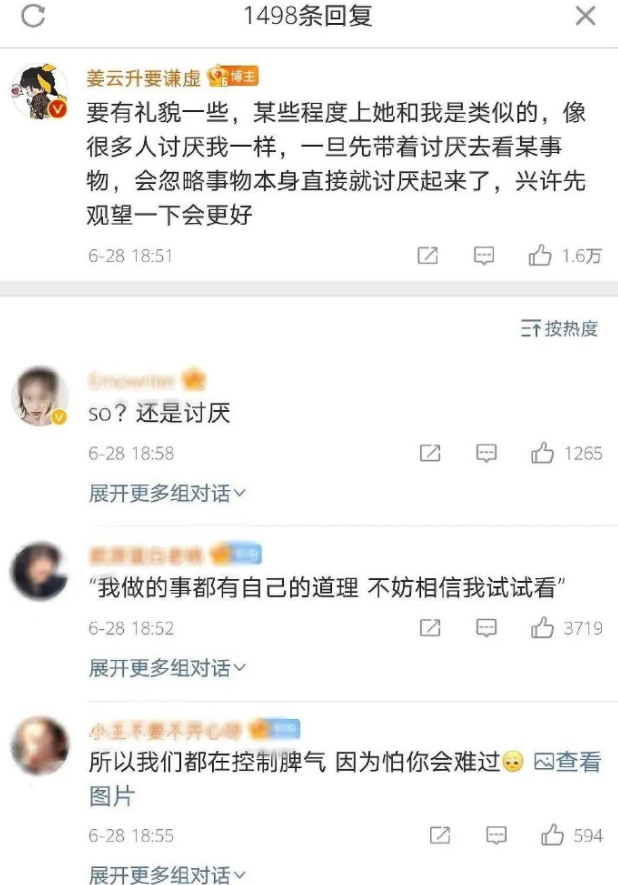This screenshot has width=618, height=885.
Task: Expand more conversations under the 18:58 comment
Action: click(167, 493)
